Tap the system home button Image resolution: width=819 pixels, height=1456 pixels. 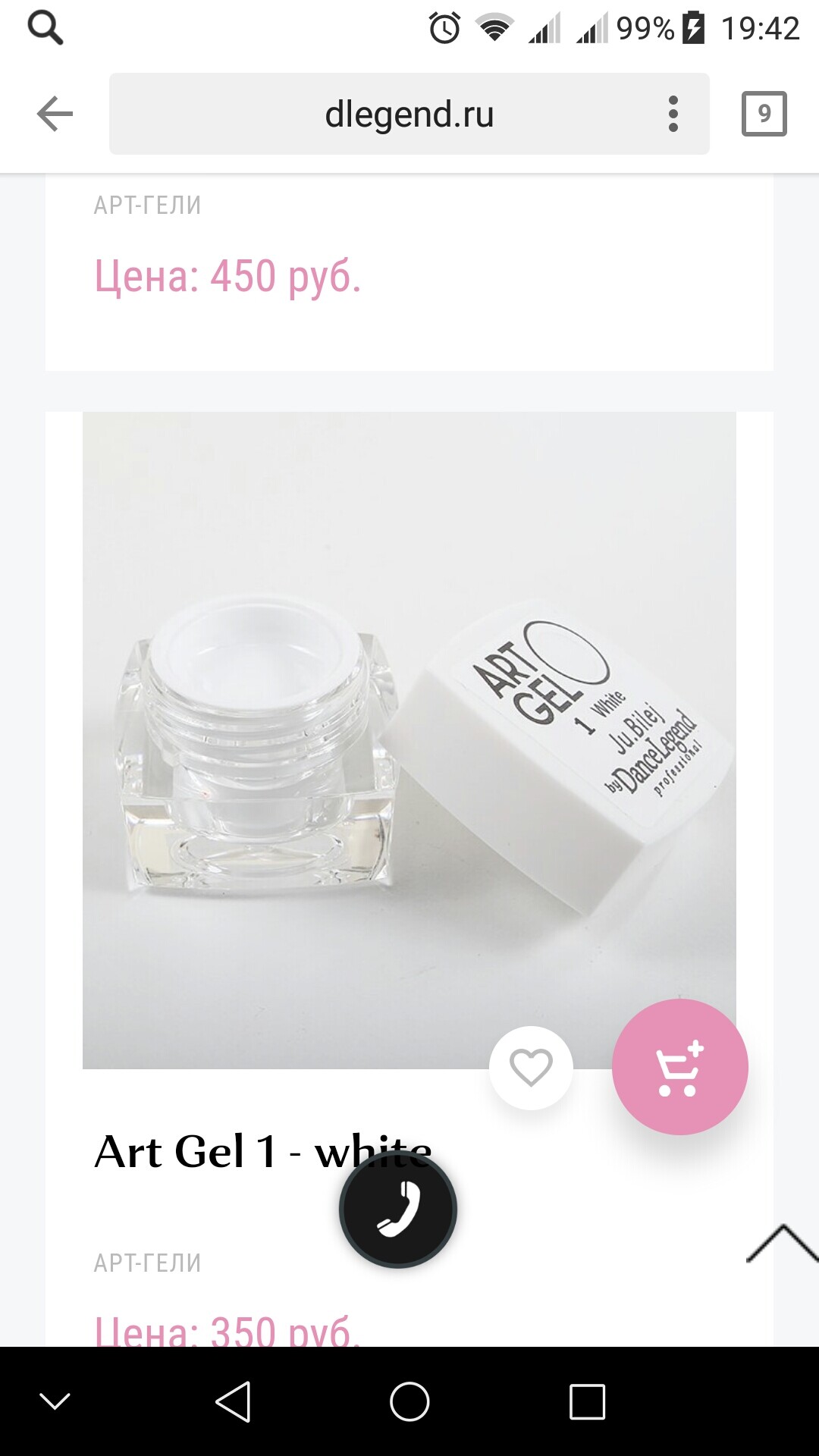409,1401
